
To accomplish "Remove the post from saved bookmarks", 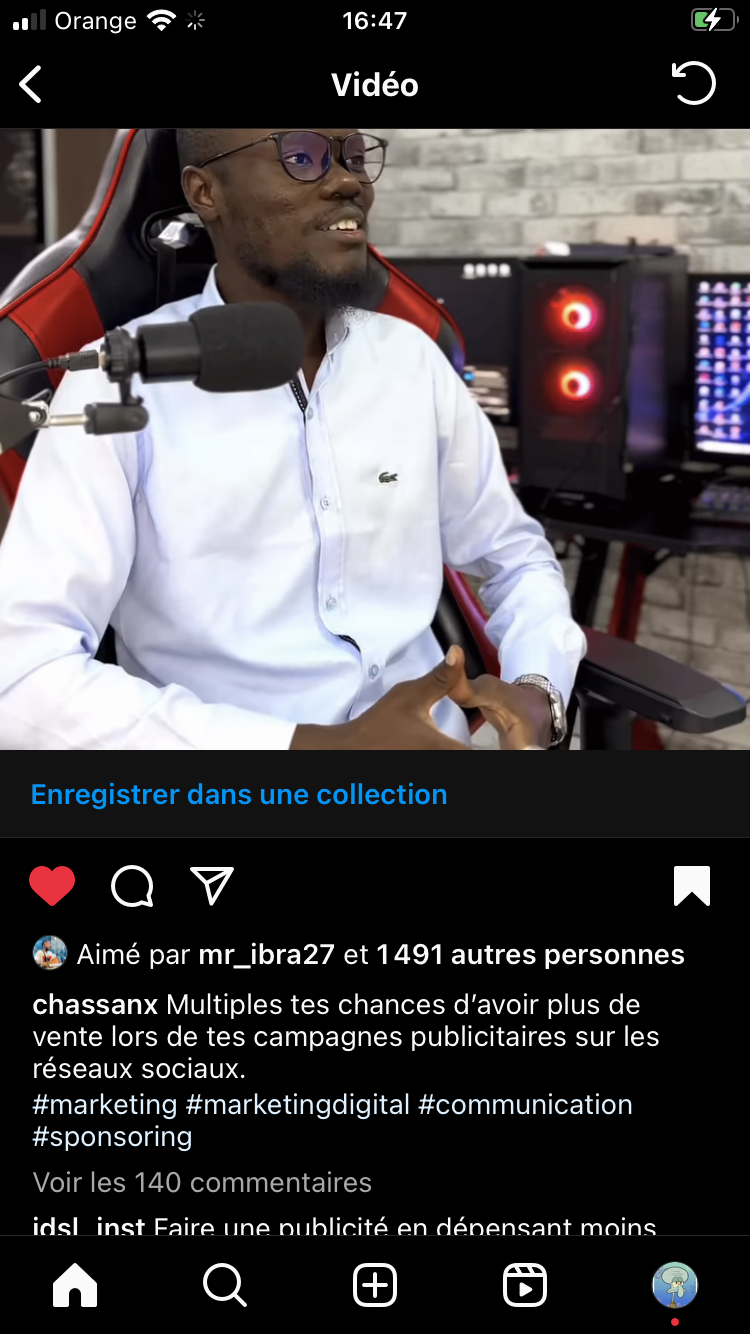I will pyautogui.click(x=692, y=886).
